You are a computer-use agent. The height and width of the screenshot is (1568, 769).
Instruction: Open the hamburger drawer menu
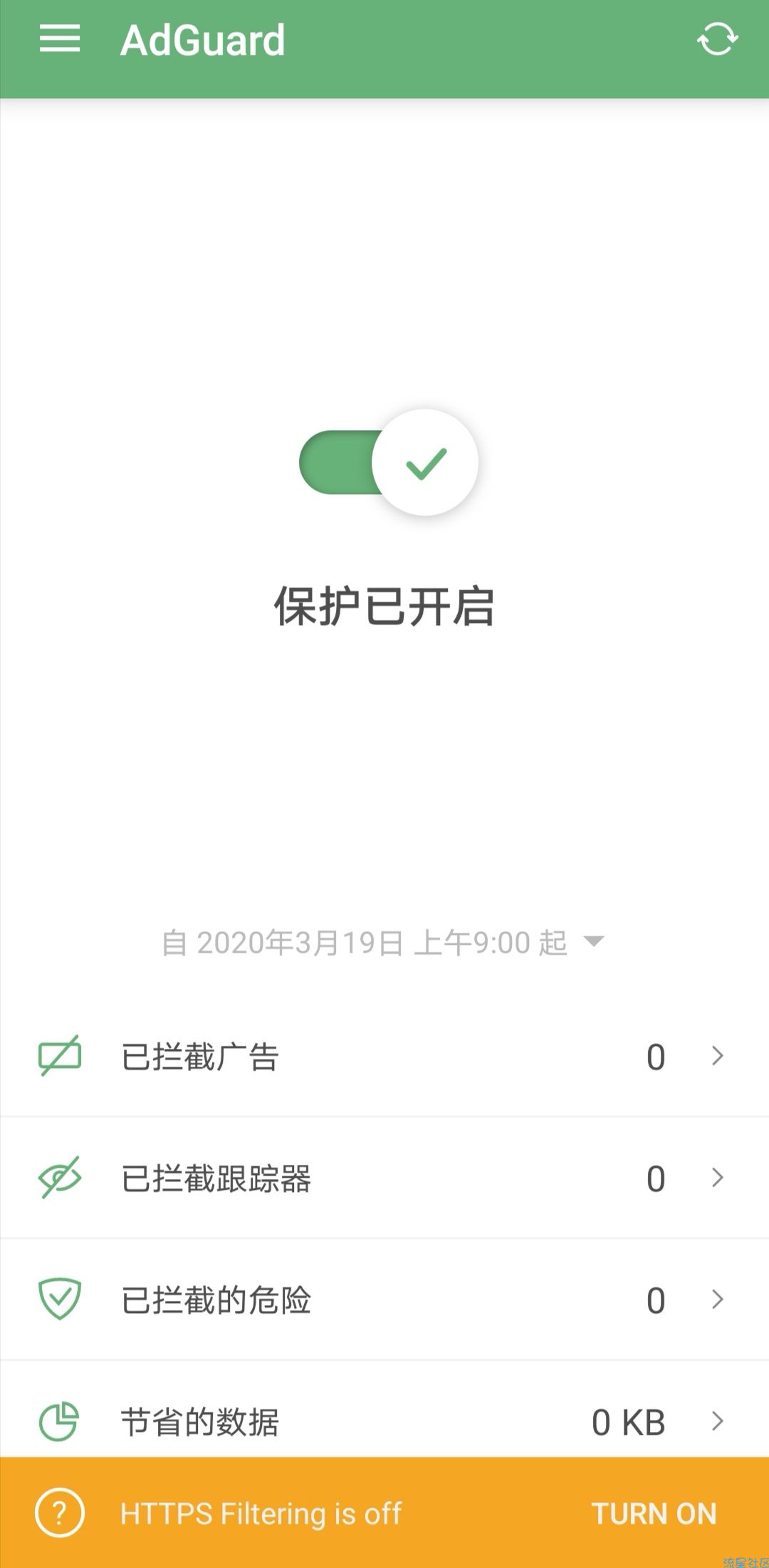coord(60,38)
